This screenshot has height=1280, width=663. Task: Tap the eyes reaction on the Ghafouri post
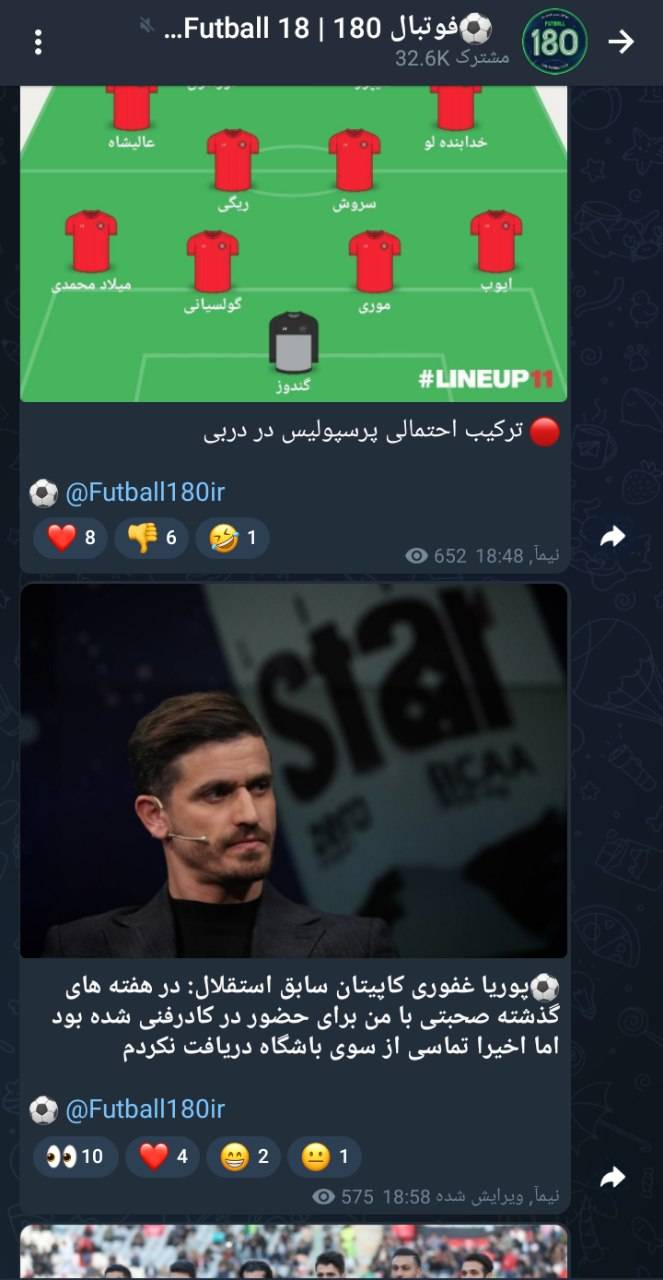75,1157
